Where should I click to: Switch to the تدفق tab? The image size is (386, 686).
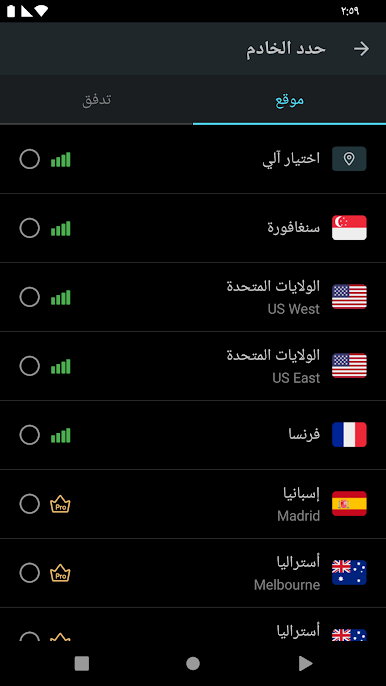click(x=96, y=100)
